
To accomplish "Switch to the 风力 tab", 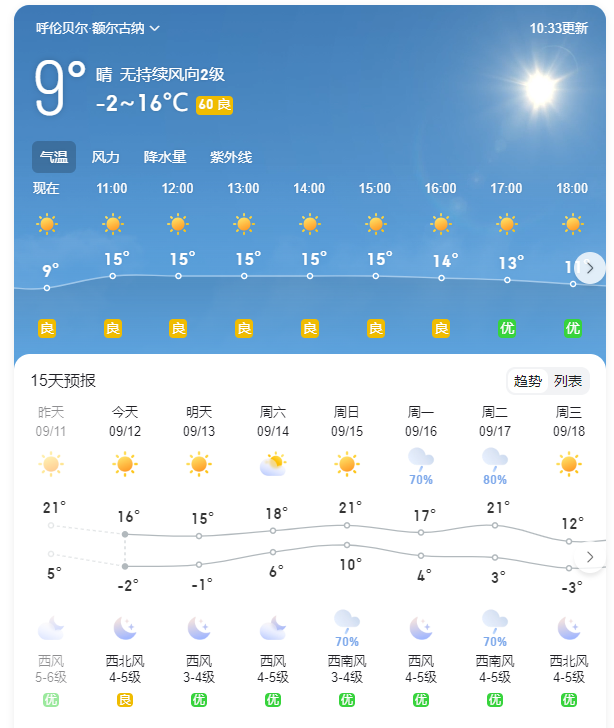I will tap(105, 157).
